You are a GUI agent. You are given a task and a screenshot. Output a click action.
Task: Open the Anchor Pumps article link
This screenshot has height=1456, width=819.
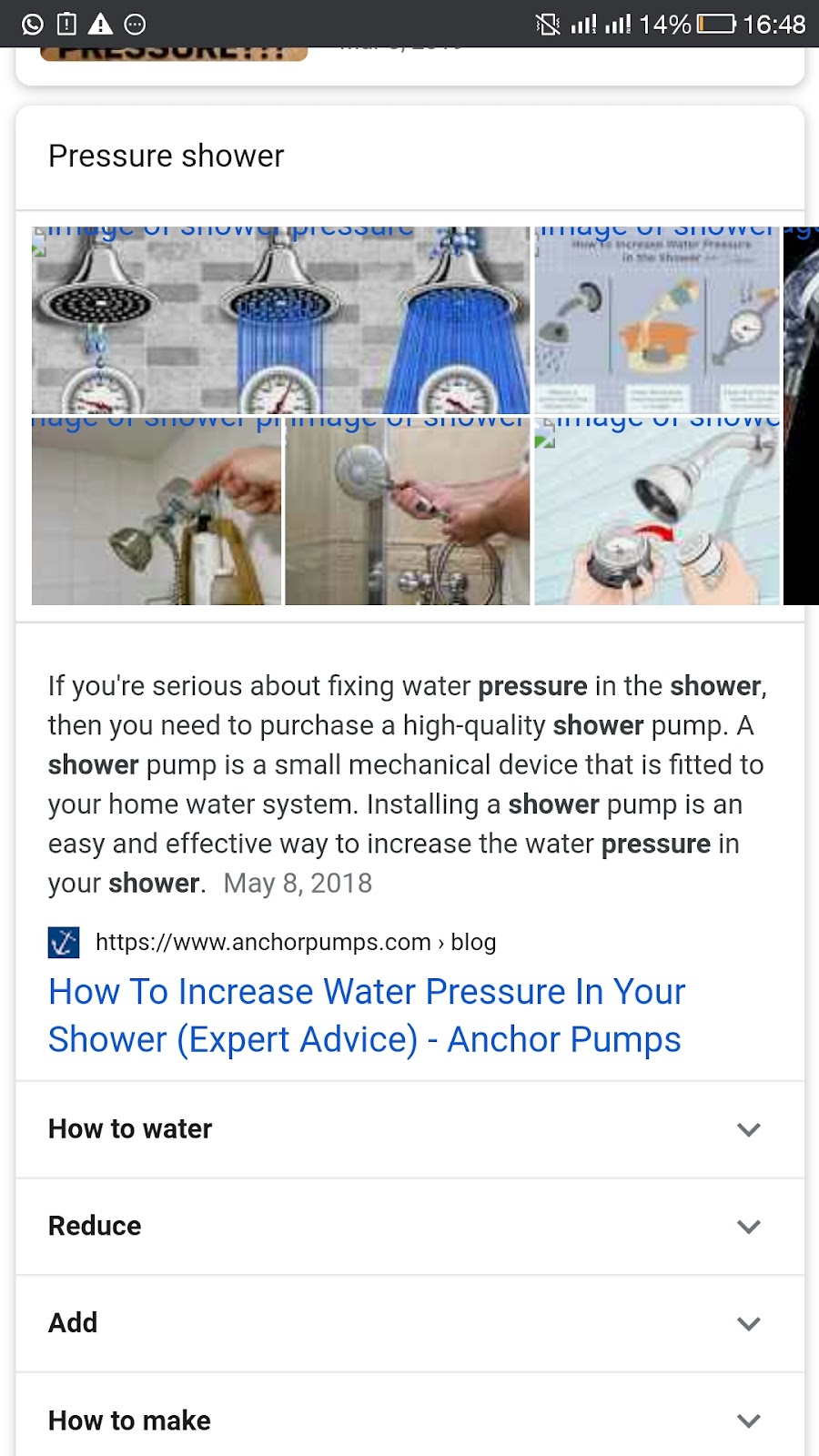pyautogui.click(x=366, y=1016)
